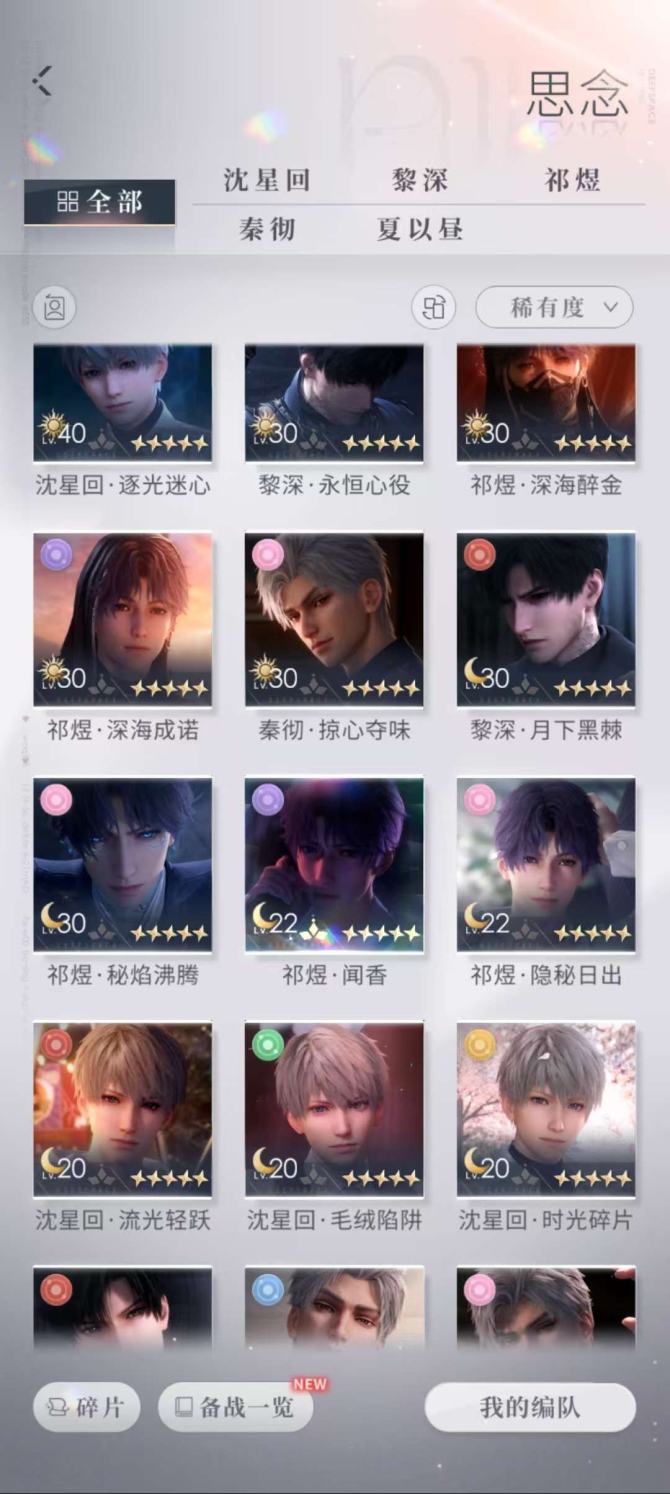Tap the square icon left of 稀有度
670x1494 pixels.
(434, 307)
